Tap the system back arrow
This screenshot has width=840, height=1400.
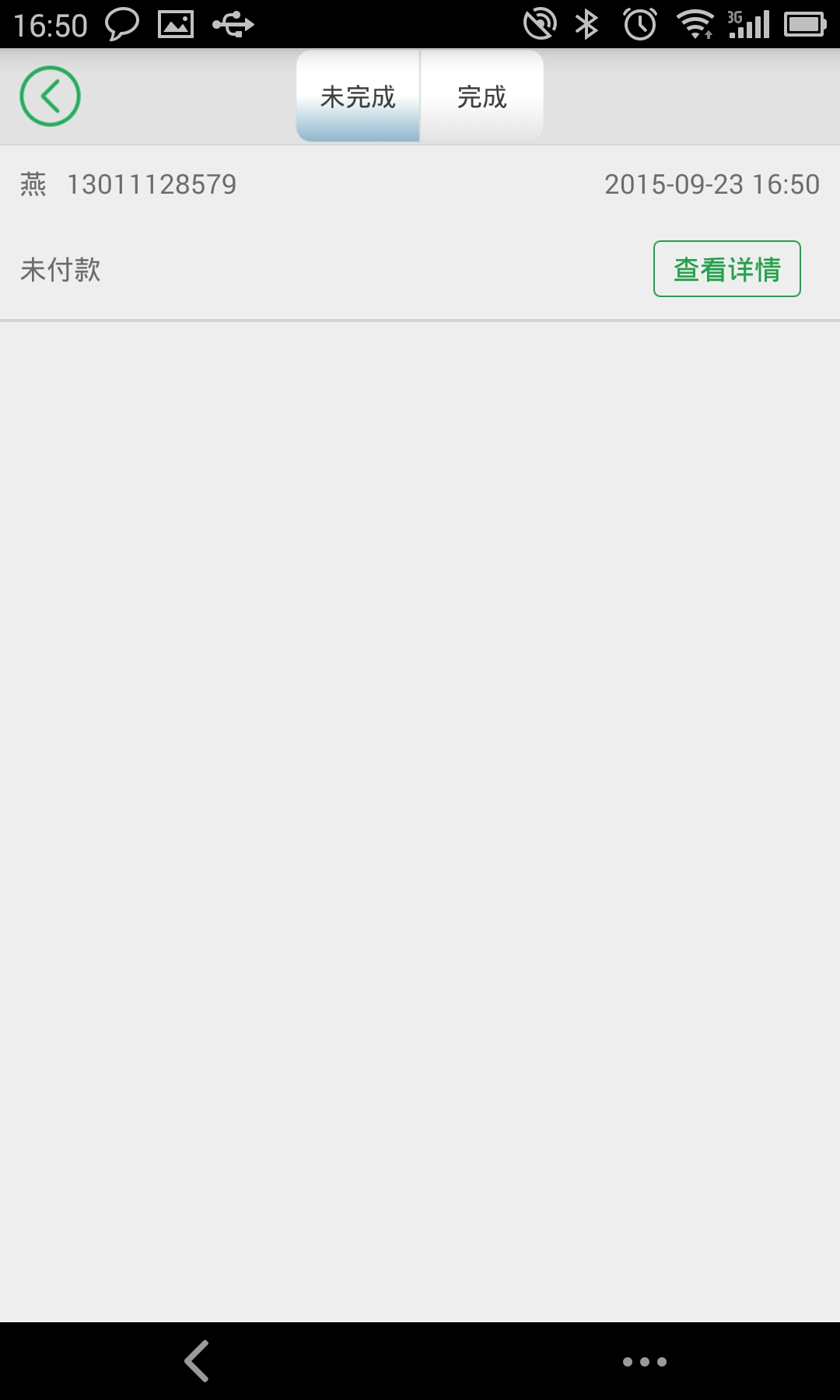pyautogui.click(x=197, y=1361)
